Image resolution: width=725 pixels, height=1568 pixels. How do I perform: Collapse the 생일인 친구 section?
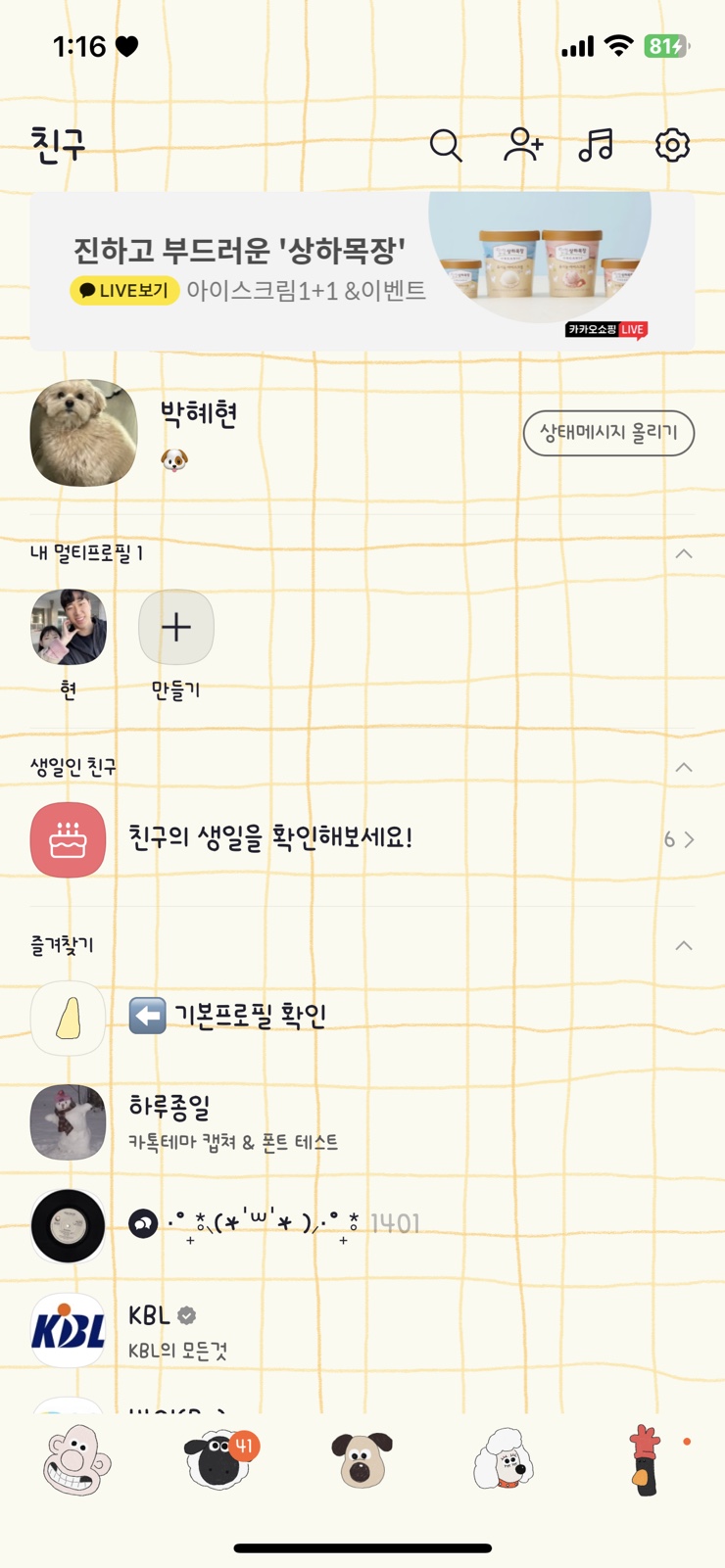[x=684, y=767]
